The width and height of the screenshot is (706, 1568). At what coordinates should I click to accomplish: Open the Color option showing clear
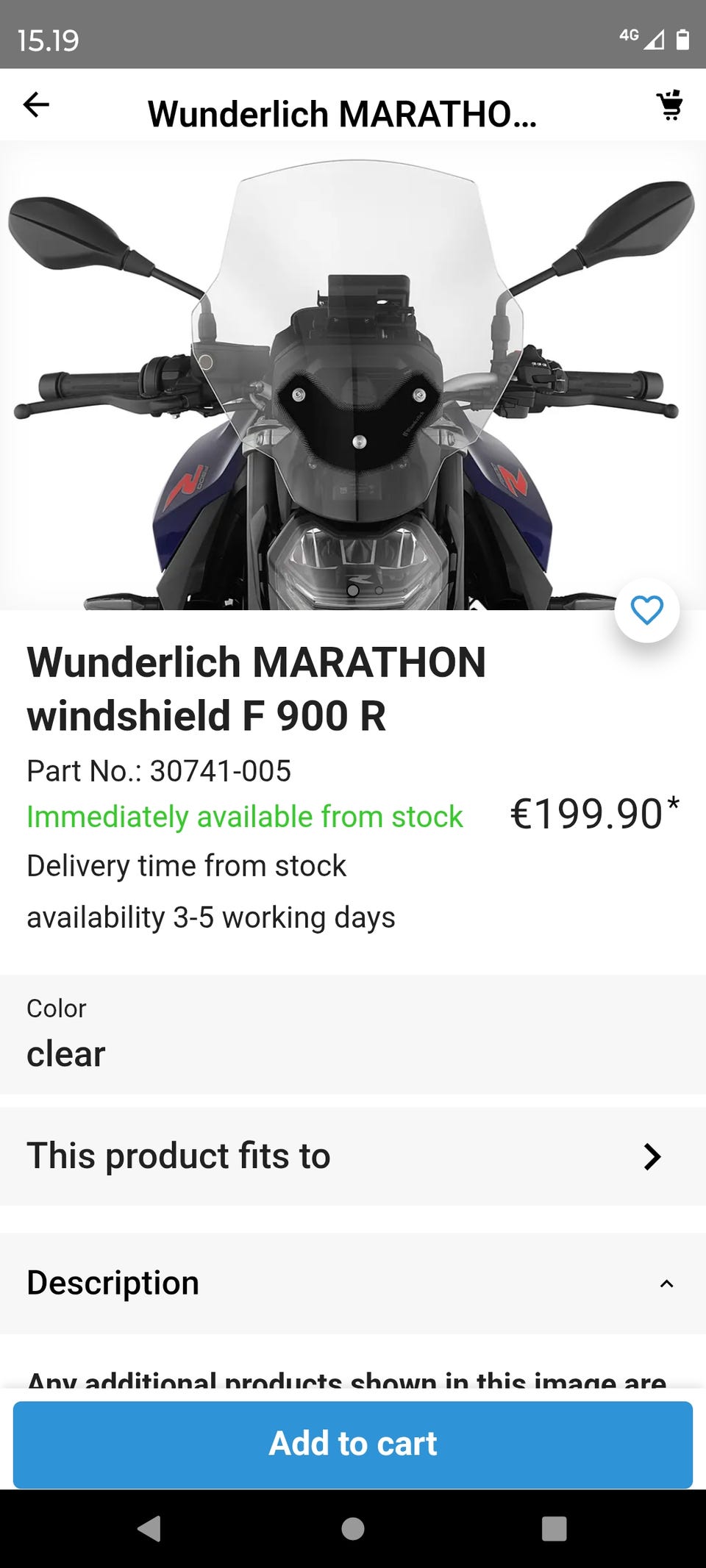353,1035
